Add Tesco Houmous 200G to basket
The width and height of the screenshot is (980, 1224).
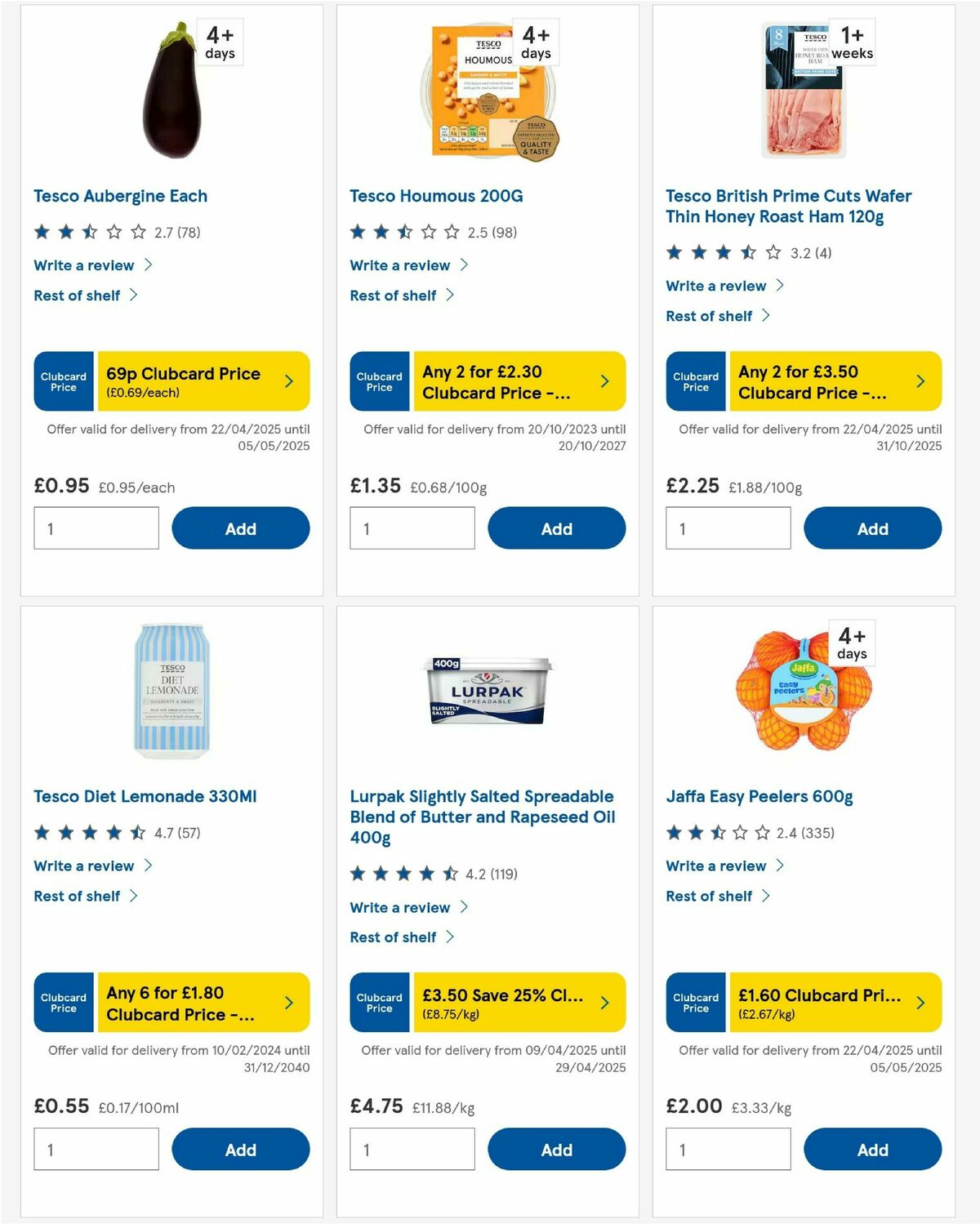click(556, 528)
